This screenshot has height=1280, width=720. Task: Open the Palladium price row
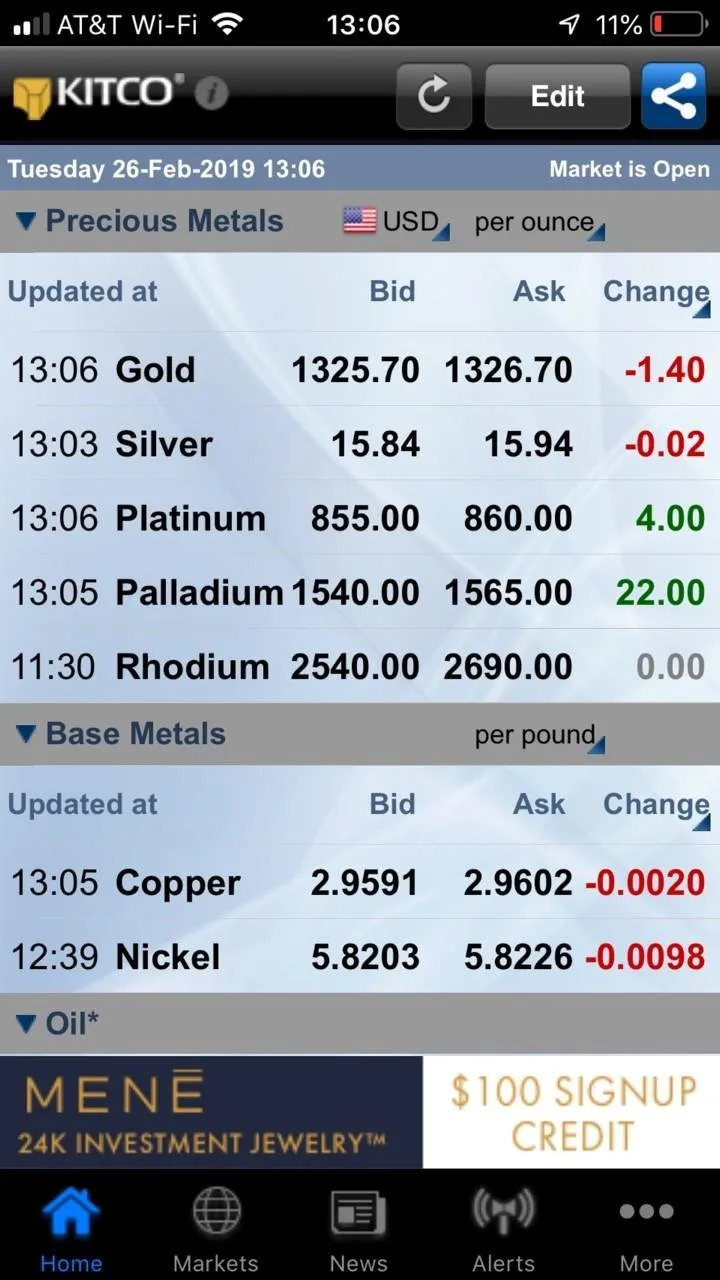pyautogui.click(x=358, y=592)
